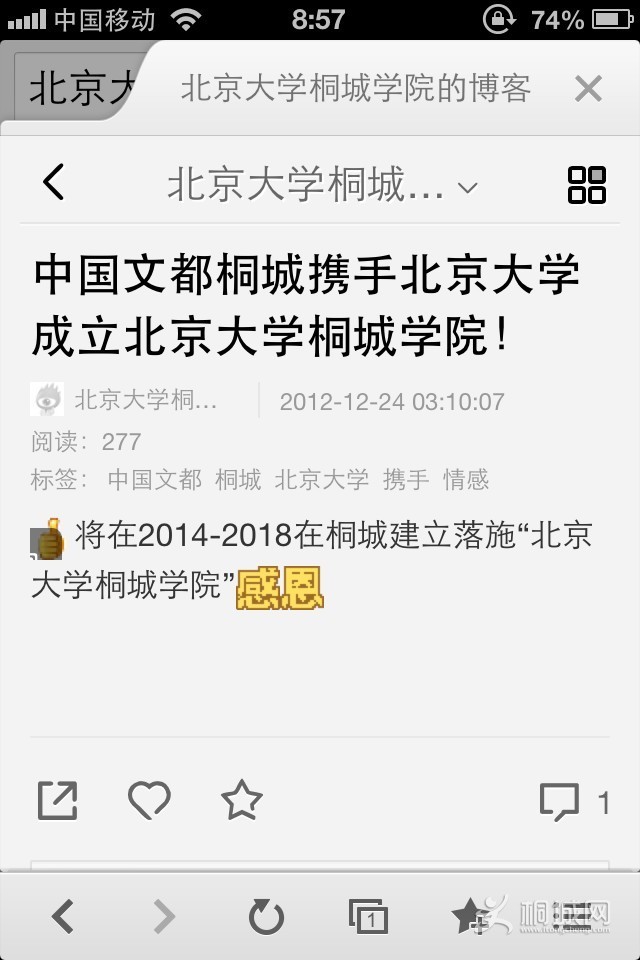The height and width of the screenshot is (960, 640).
Task: Open the author 北京大学桐 profile
Action: (145, 401)
